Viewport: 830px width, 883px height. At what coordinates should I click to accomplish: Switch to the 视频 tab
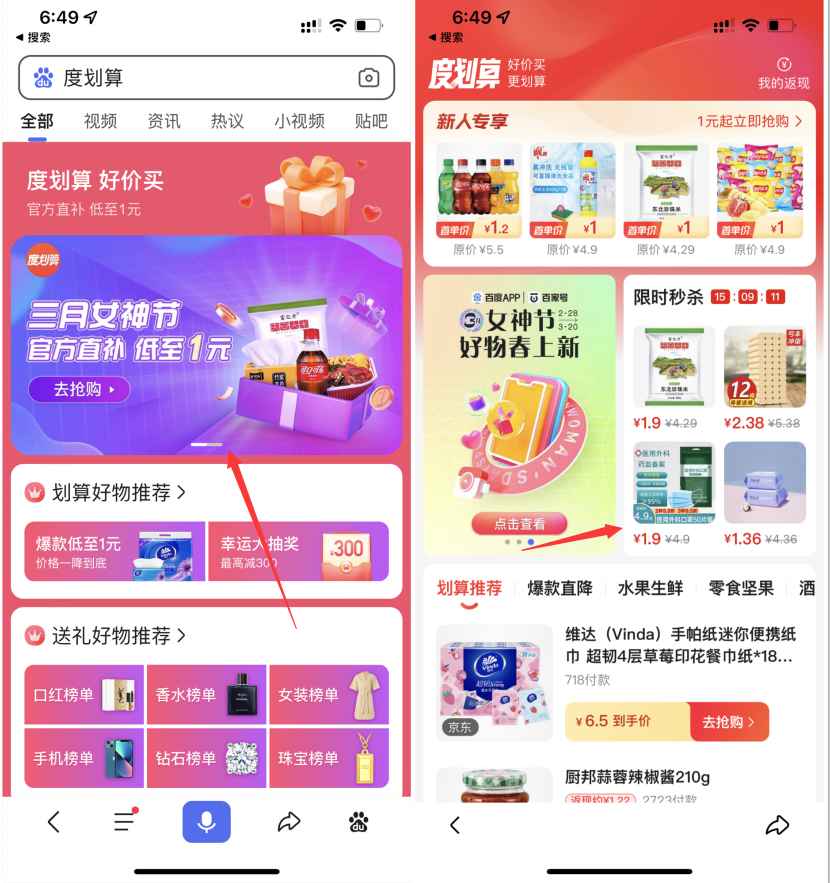tap(100, 121)
